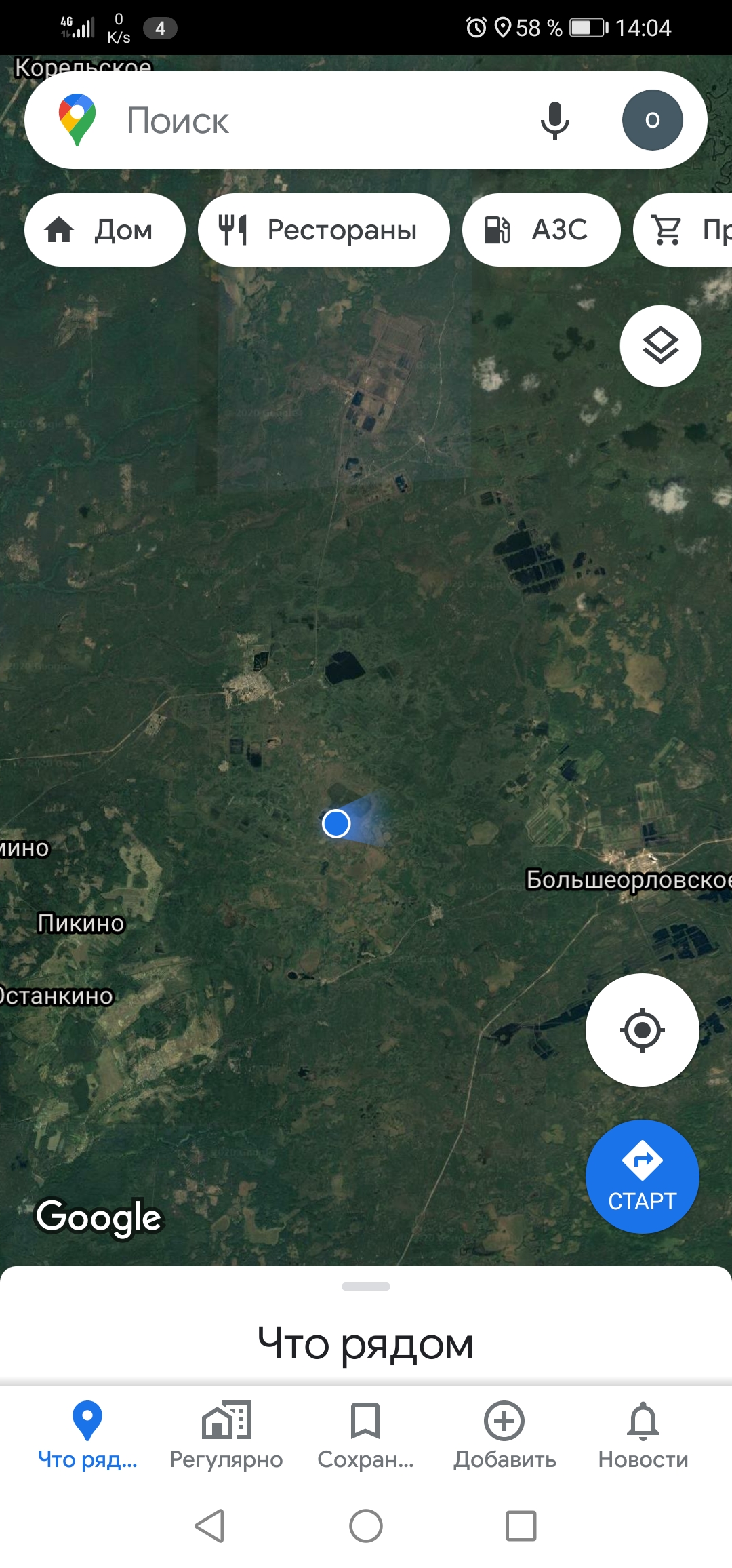Start voice search with the microphone
This screenshot has height=1568, width=732.
554,121
